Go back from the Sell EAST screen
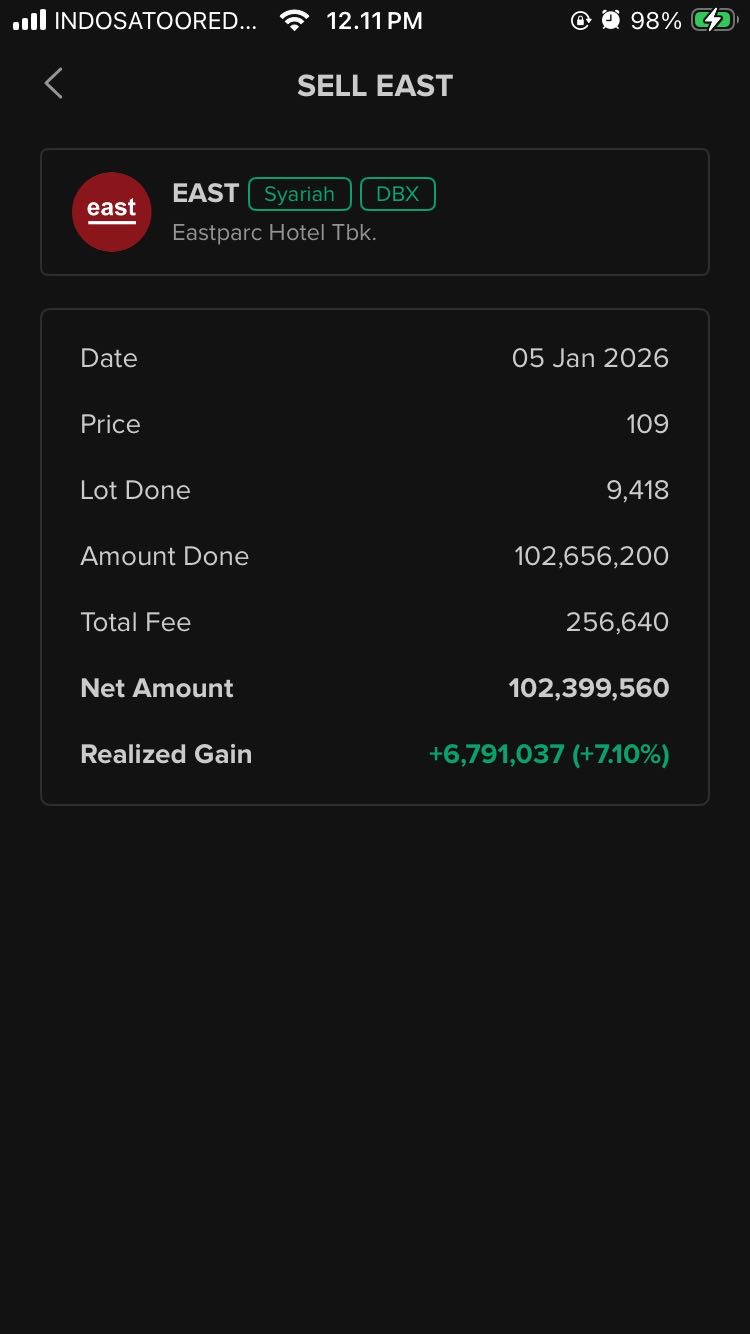The width and height of the screenshot is (750, 1334). tap(54, 85)
